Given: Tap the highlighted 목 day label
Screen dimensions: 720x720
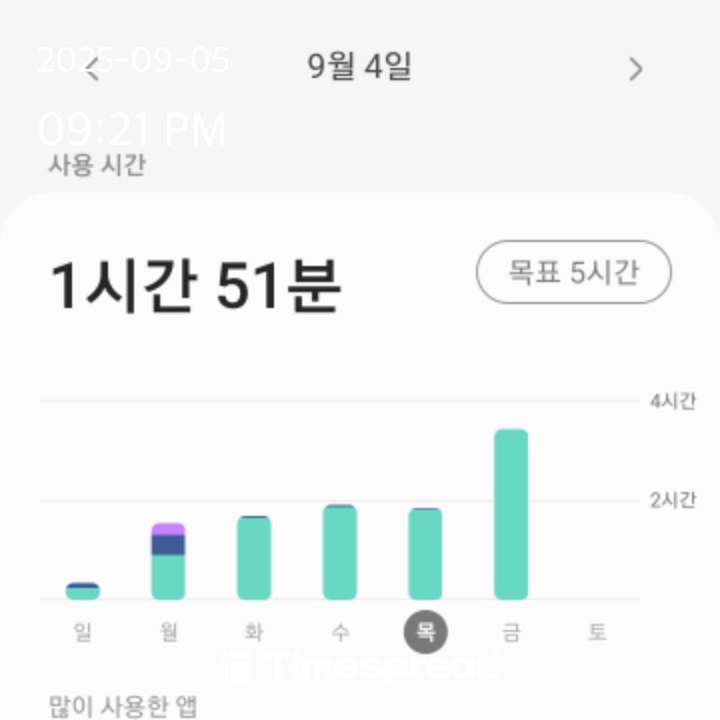Looking at the screenshot, I should (x=426, y=632).
